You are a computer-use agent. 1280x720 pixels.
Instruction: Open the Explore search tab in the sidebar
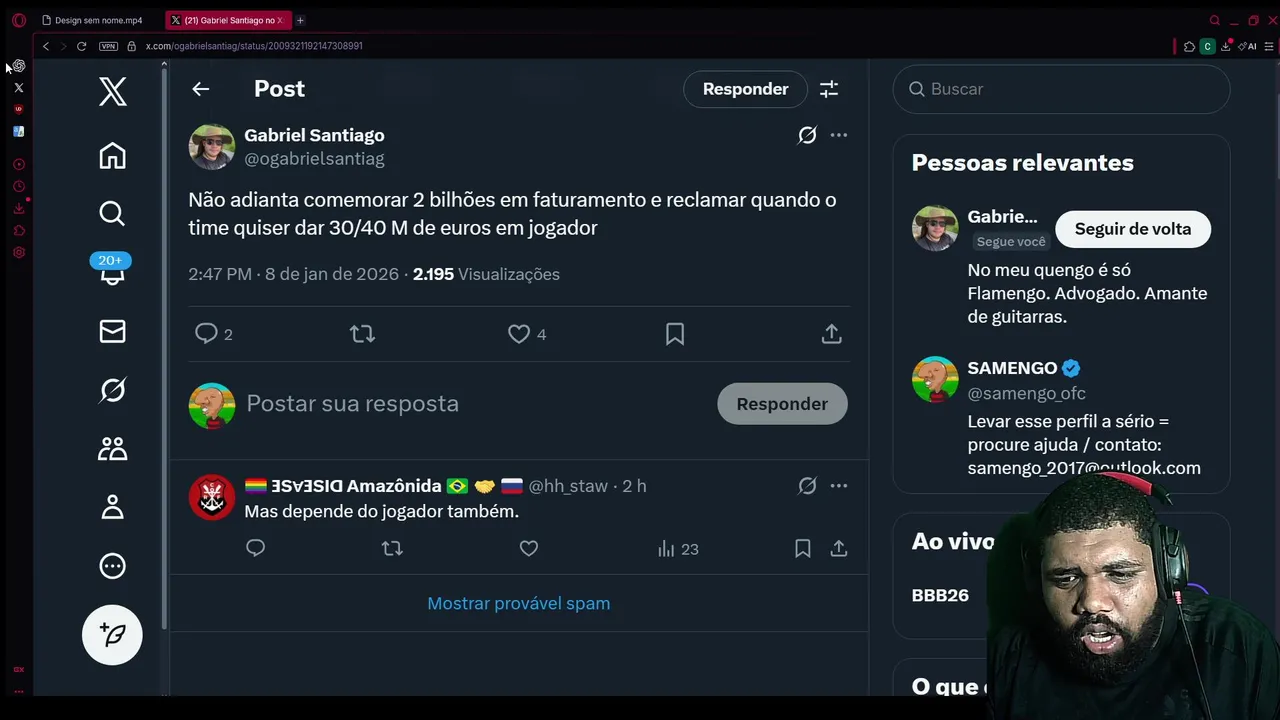point(112,213)
